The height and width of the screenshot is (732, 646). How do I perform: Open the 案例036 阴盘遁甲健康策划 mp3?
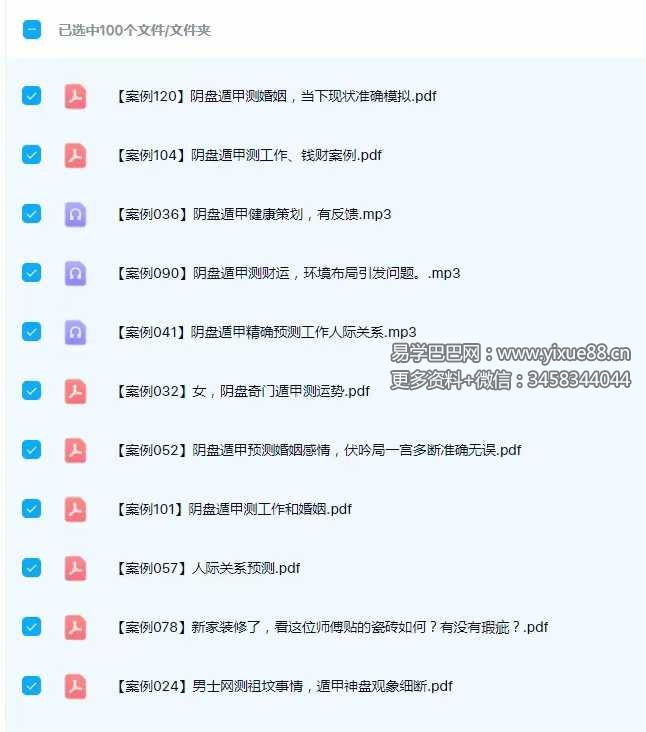(253, 214)
